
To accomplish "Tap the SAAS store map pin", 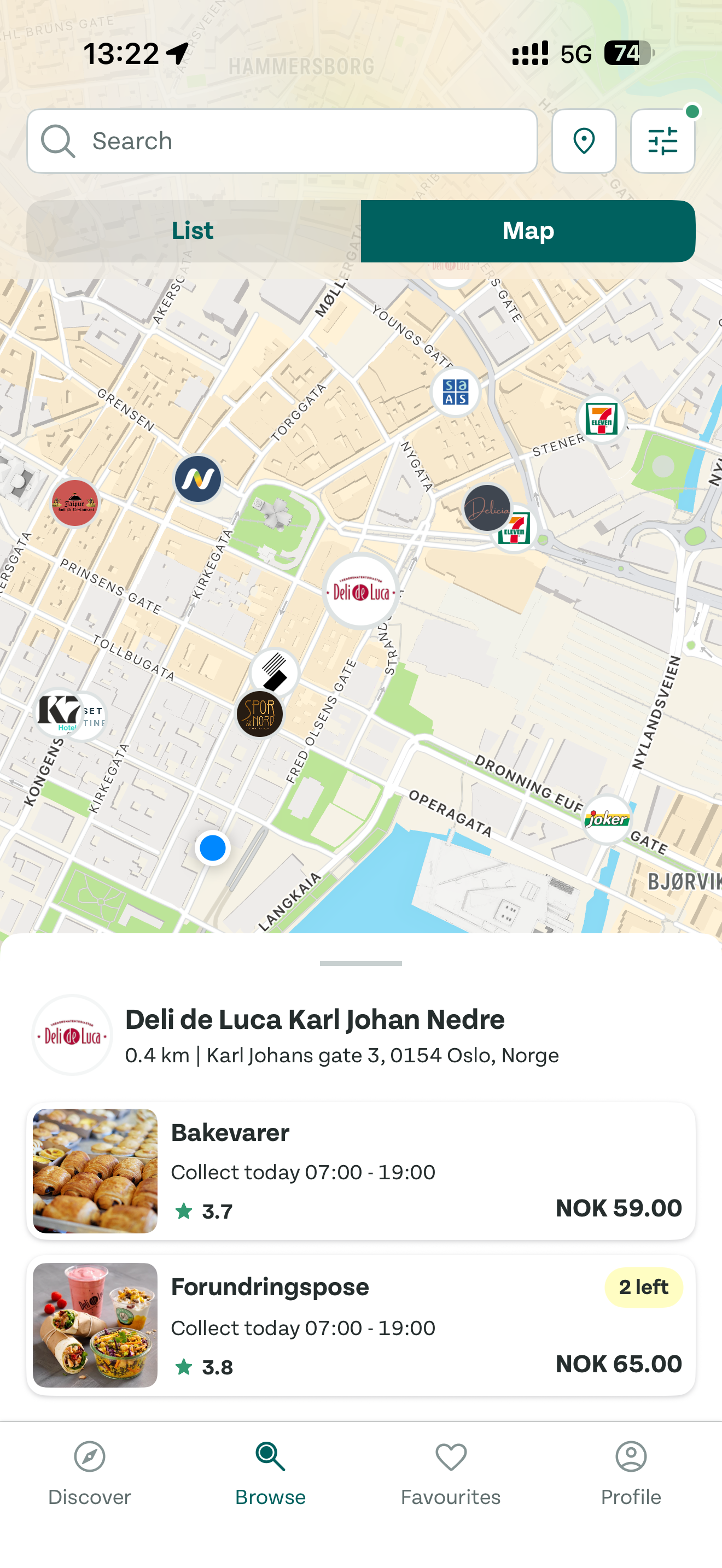I will click(456, 392).
